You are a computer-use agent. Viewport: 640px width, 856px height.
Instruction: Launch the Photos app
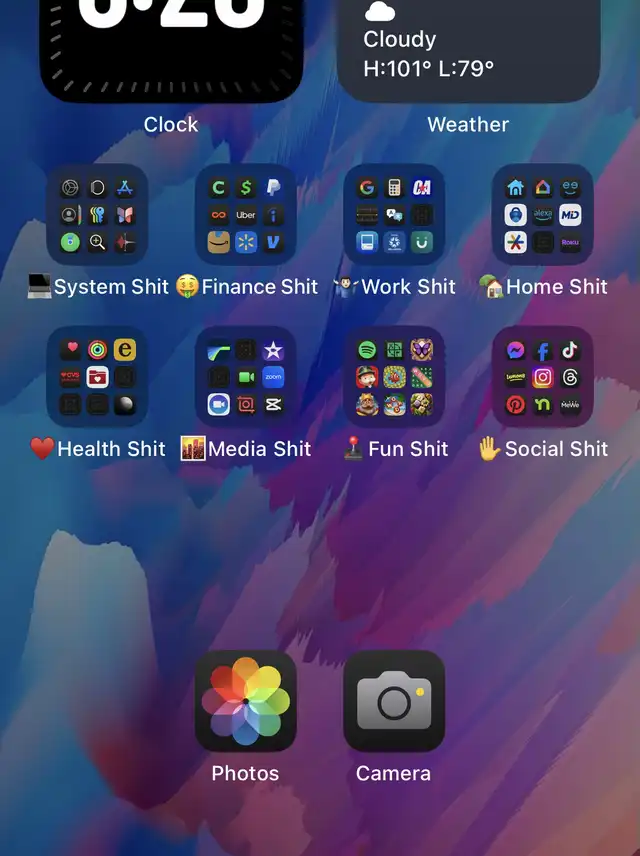coord(246,701)
